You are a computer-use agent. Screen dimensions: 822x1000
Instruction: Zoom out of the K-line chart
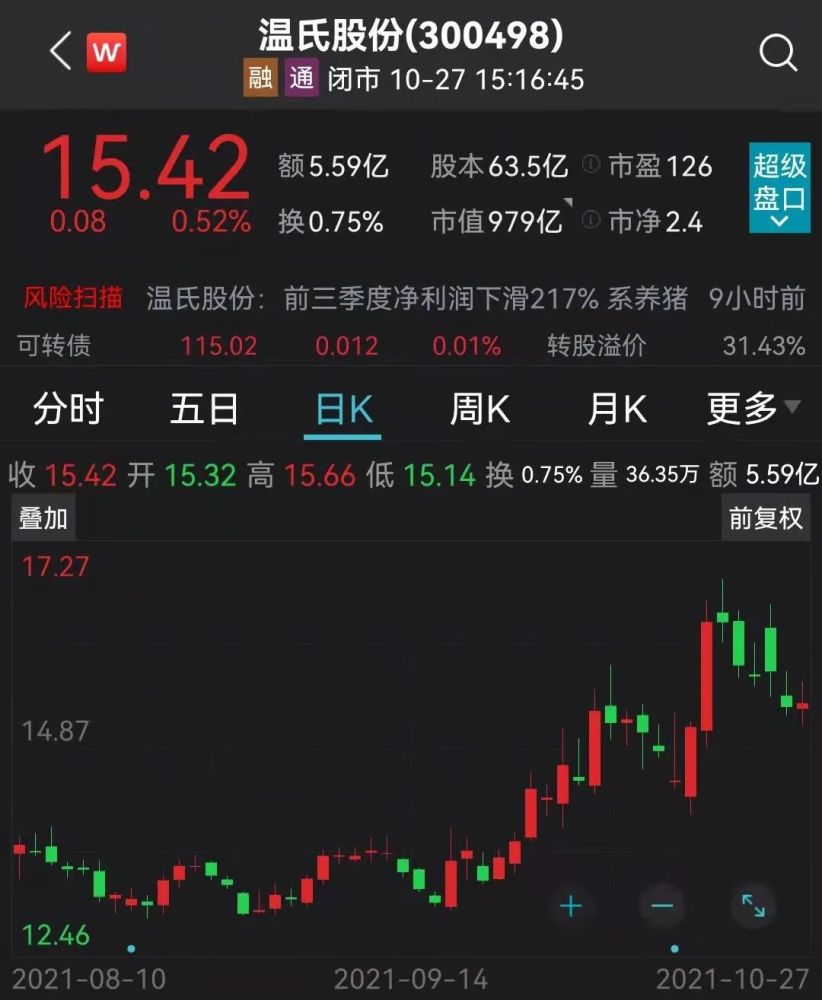(662, 905)
